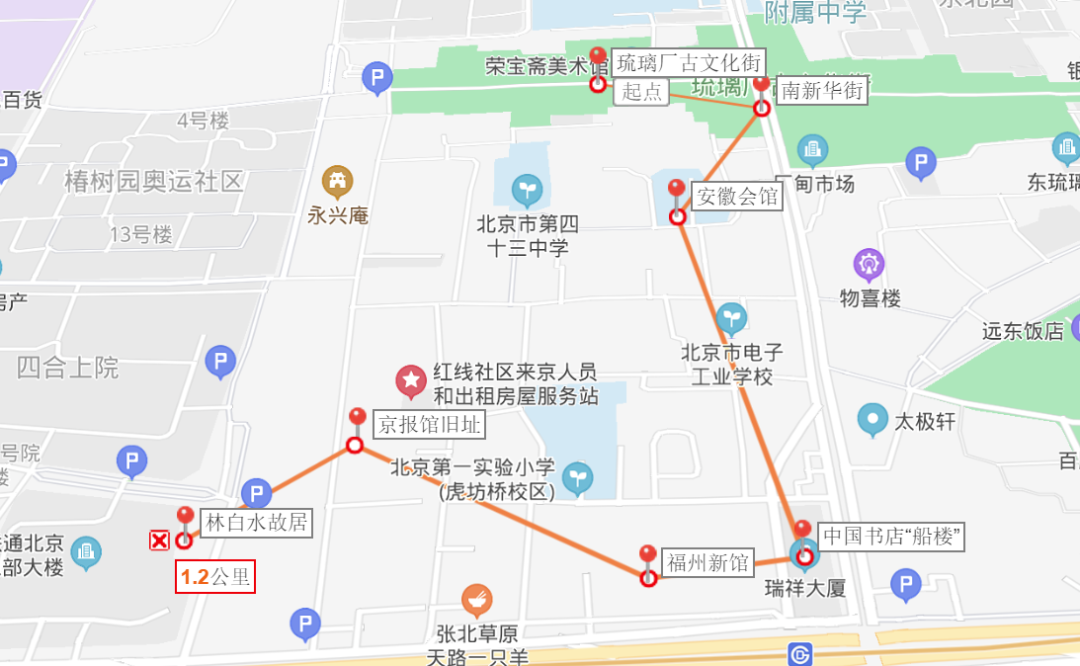Open the 北京市电子工业学校 icon

(x=732, y=319)
